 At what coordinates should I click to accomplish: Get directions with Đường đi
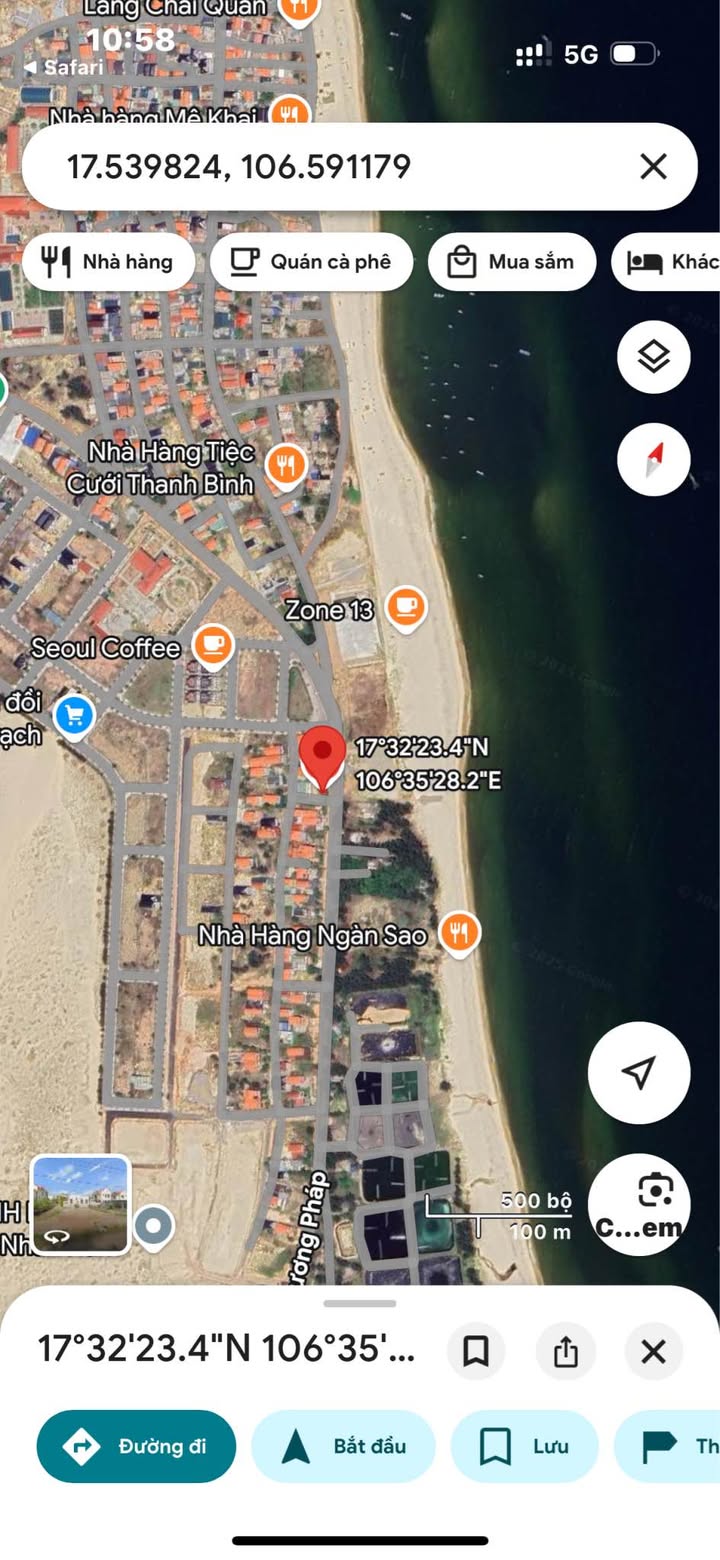[x=136, y=1446]
